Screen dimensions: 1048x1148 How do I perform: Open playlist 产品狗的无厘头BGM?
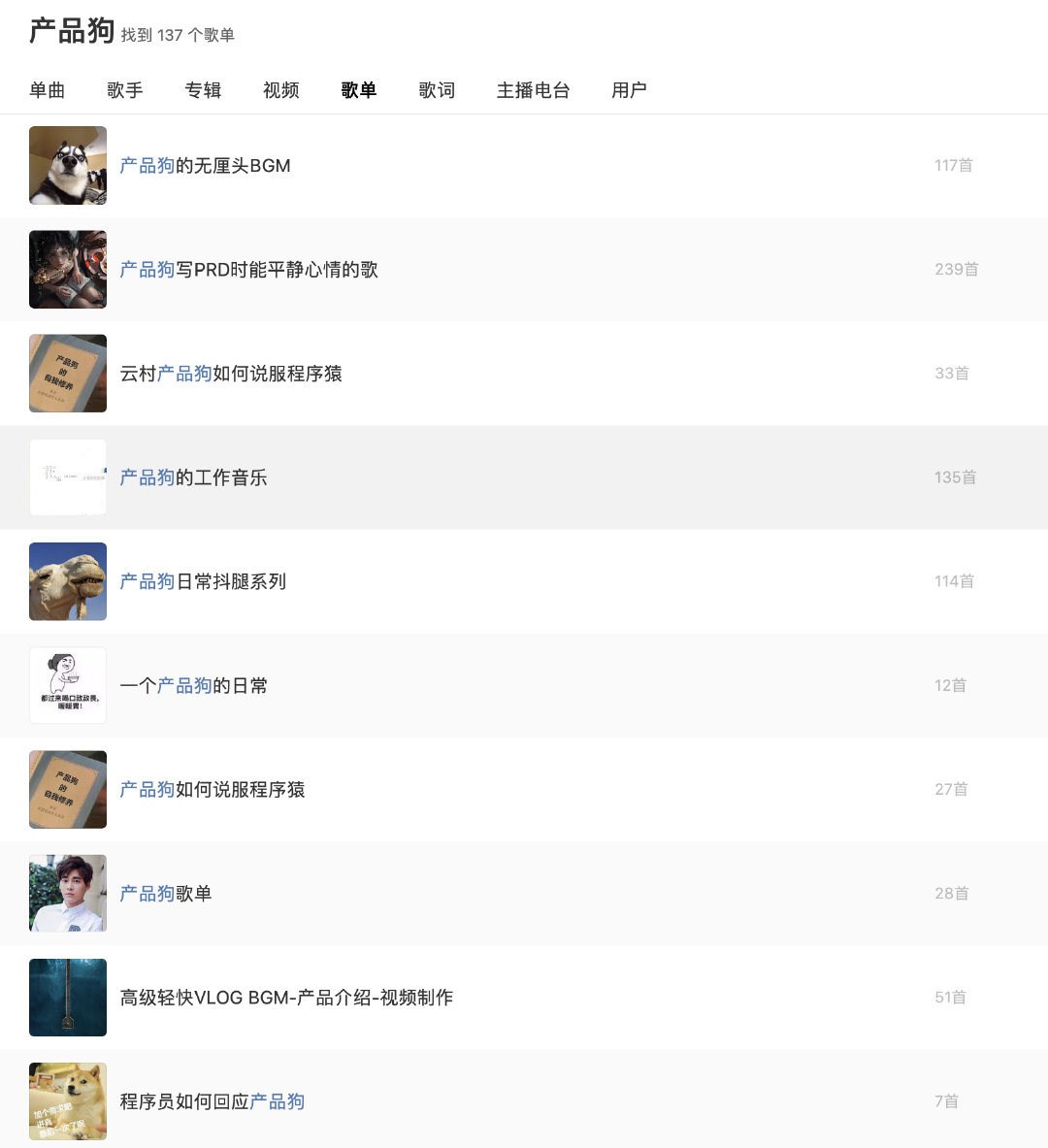(205, 166)
